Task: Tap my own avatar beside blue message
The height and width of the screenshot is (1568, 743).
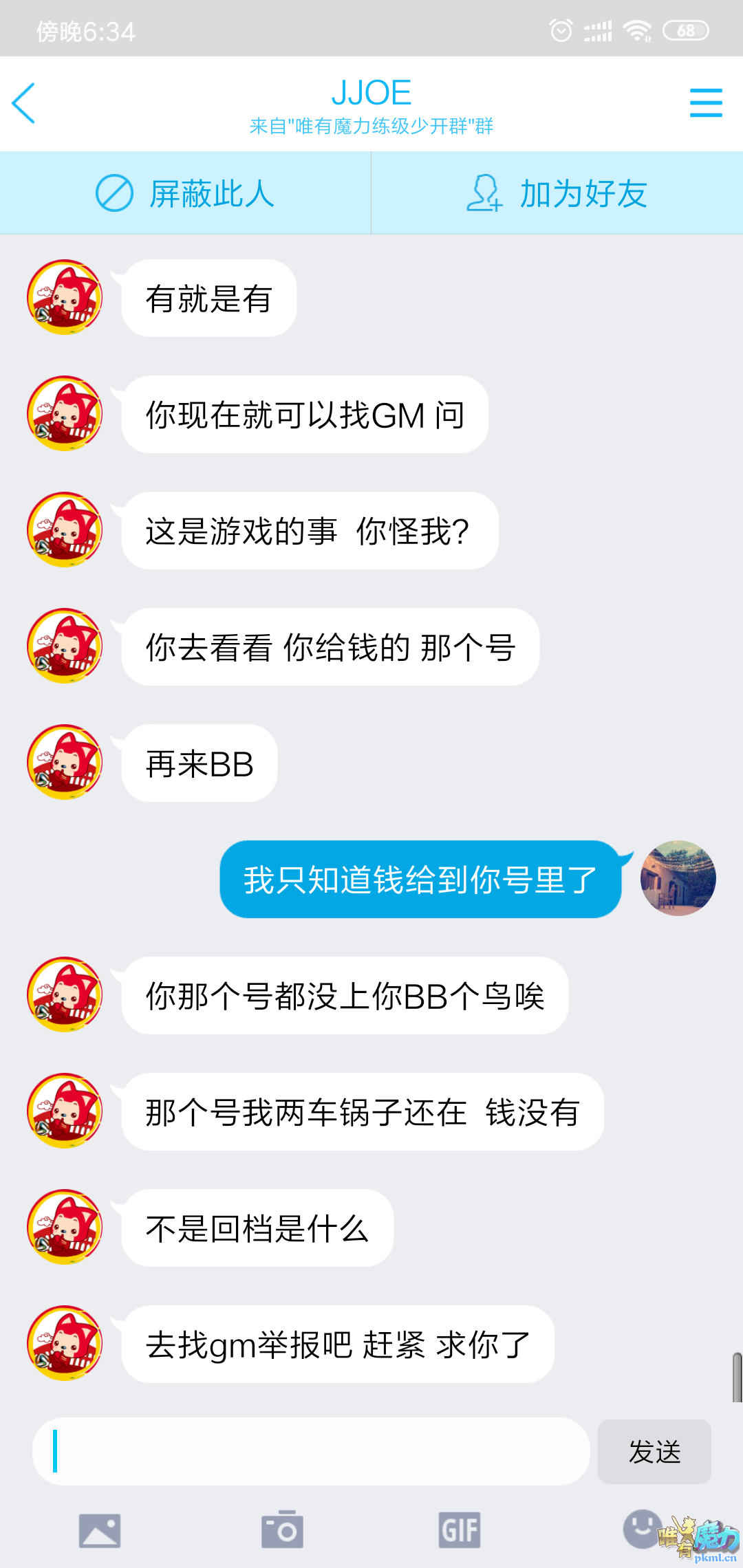Action: point(678,878)
